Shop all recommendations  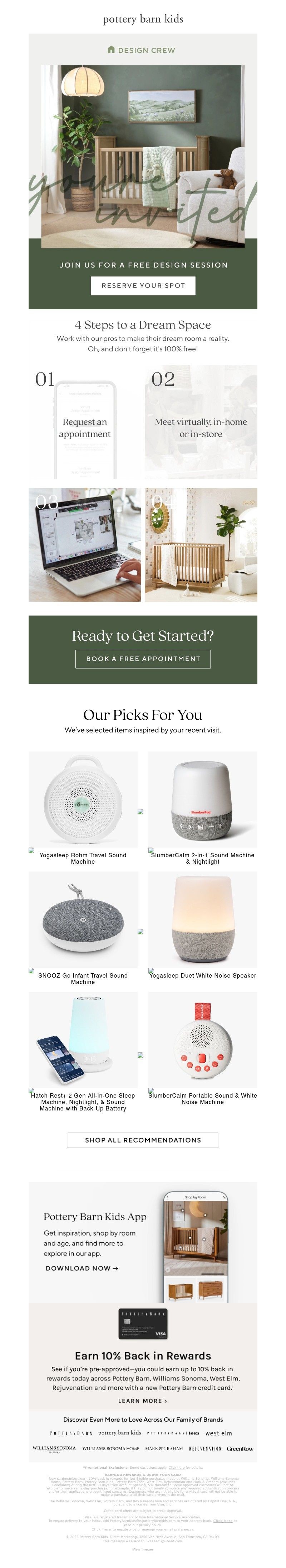pyautogui.click(x=143, y=1139)
